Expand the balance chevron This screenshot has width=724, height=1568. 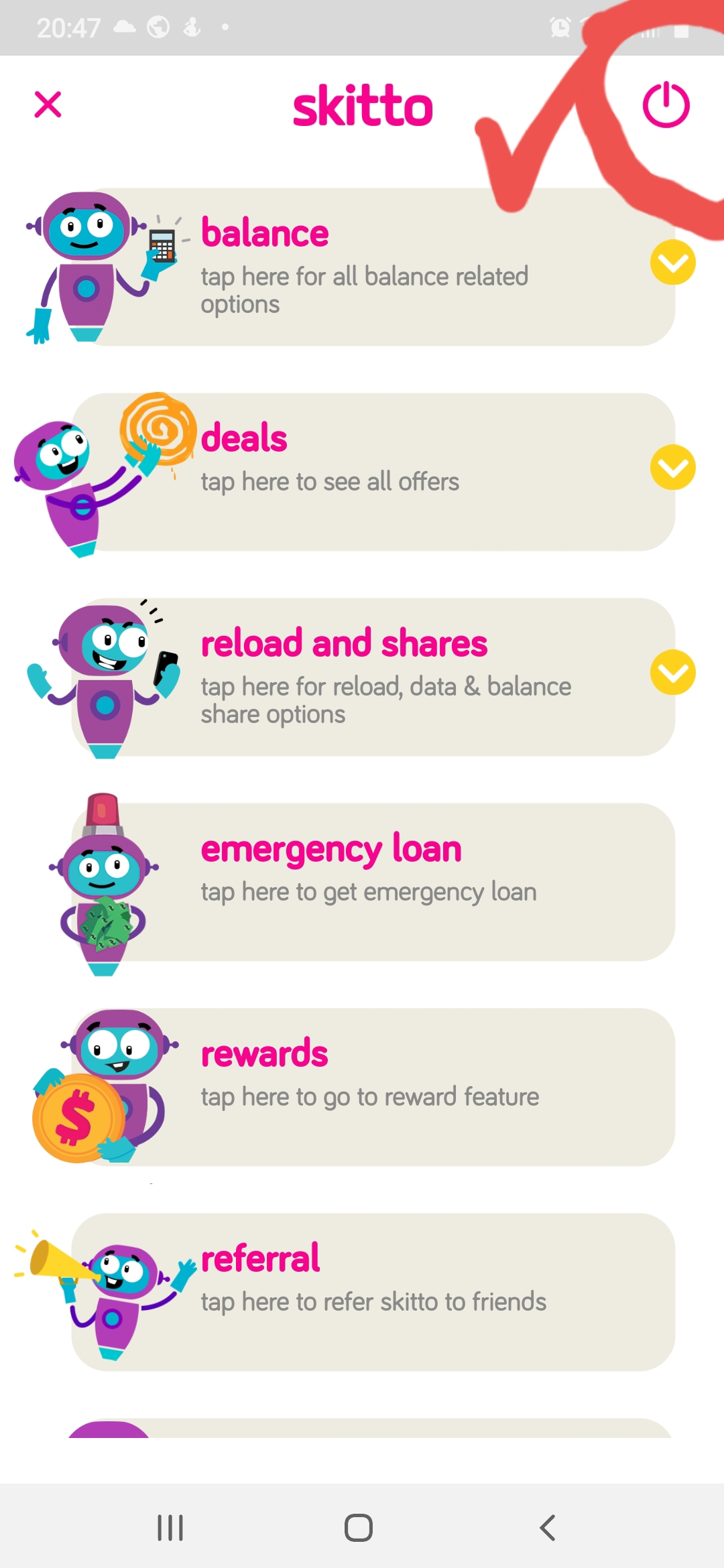coord(672,262)
